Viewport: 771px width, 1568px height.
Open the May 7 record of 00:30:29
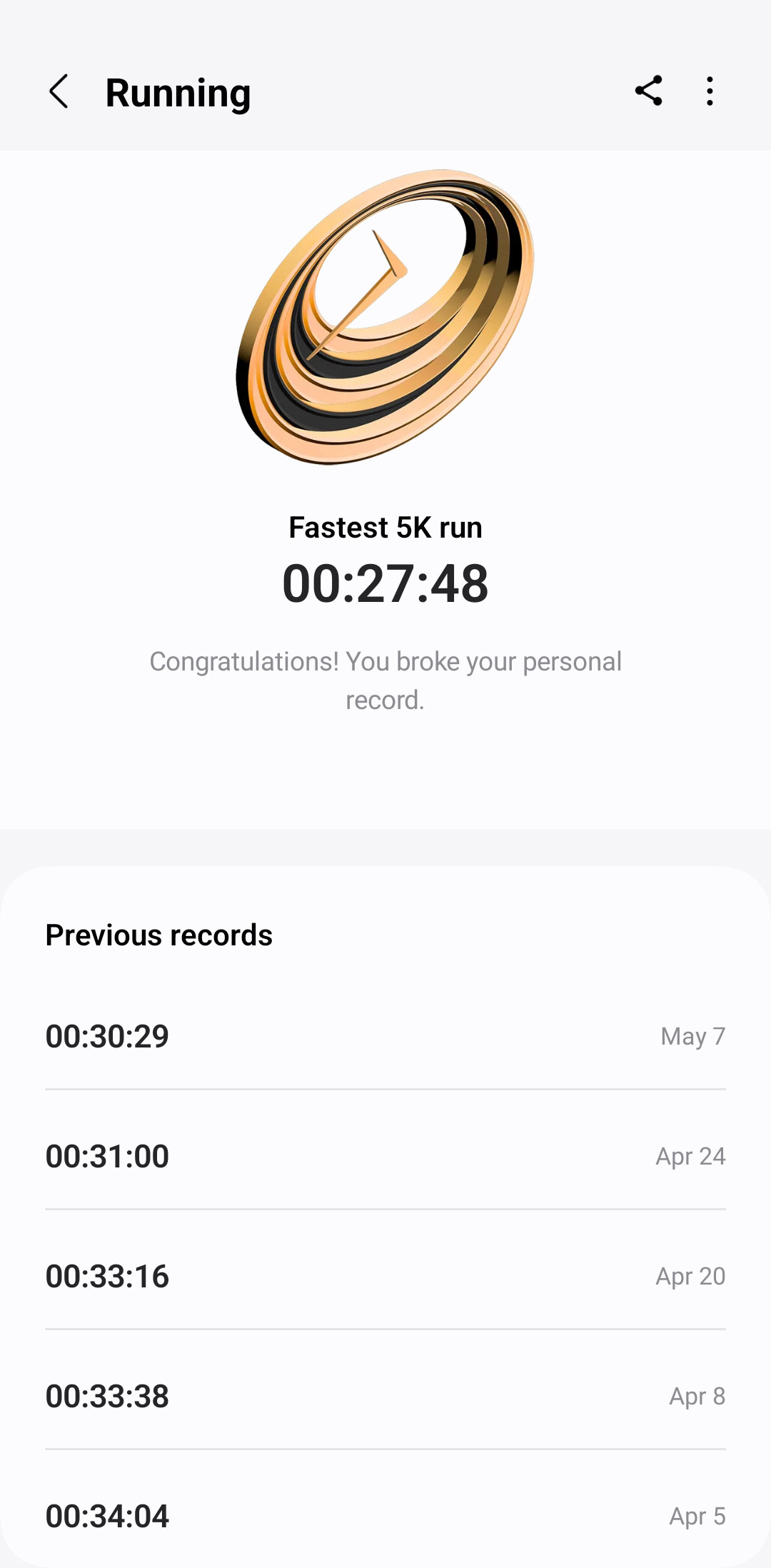click(x=385, y=1036)
